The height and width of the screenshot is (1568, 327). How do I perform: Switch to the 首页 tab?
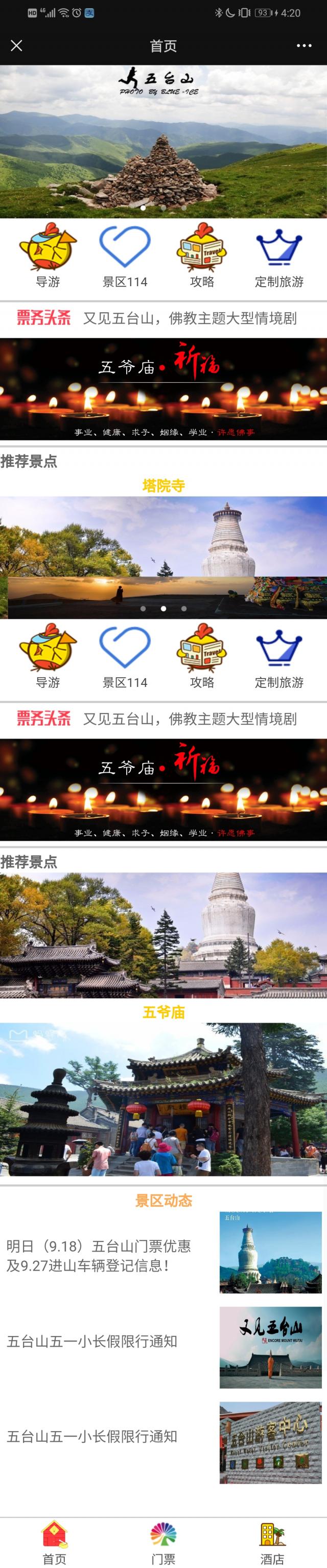tap(54, 1542)
